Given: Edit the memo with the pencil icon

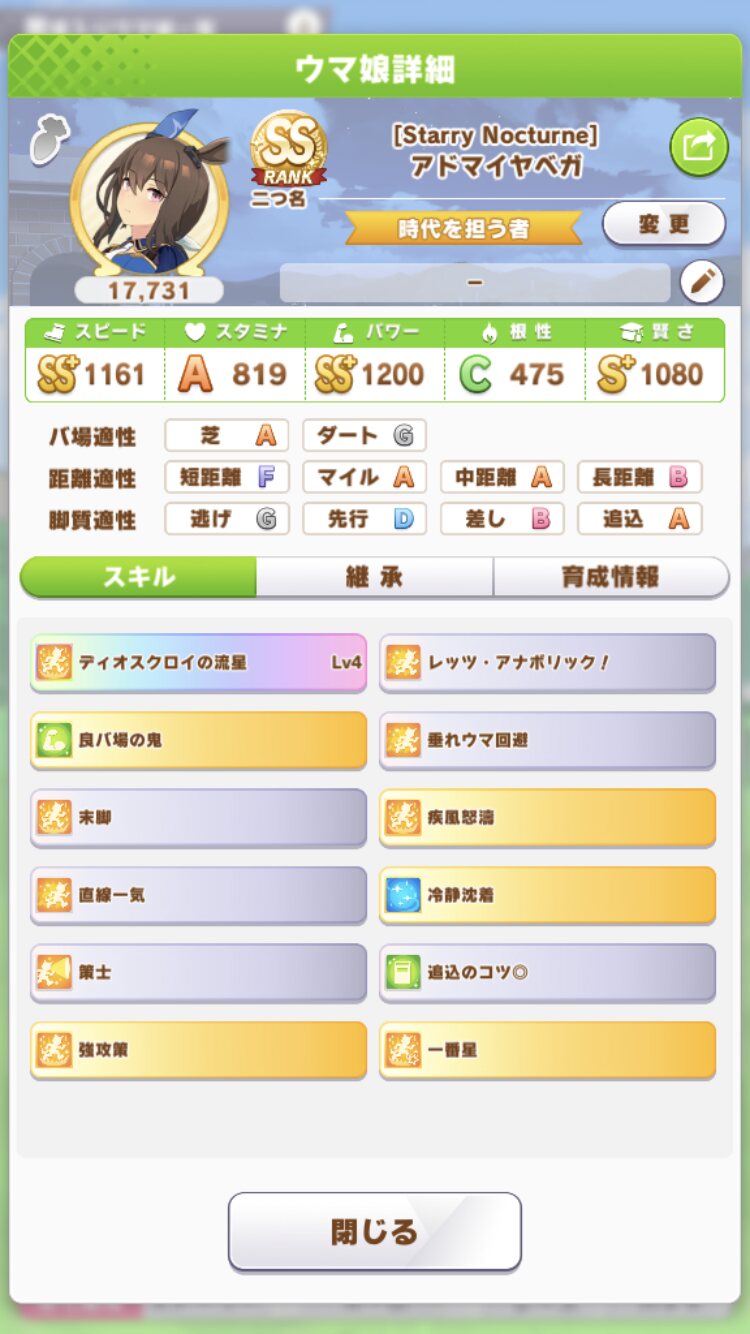Looking at the screenshot, I should [702, 283].
